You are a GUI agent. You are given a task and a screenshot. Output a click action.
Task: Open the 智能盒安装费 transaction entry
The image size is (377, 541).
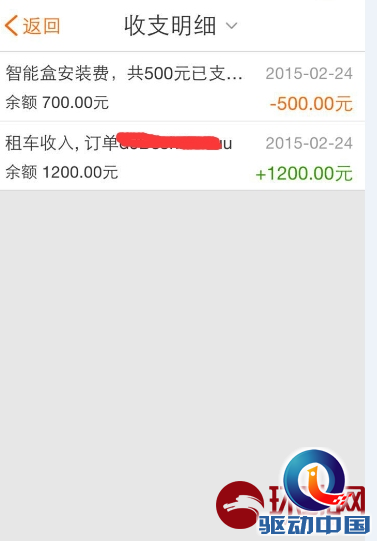pos(182,87)
